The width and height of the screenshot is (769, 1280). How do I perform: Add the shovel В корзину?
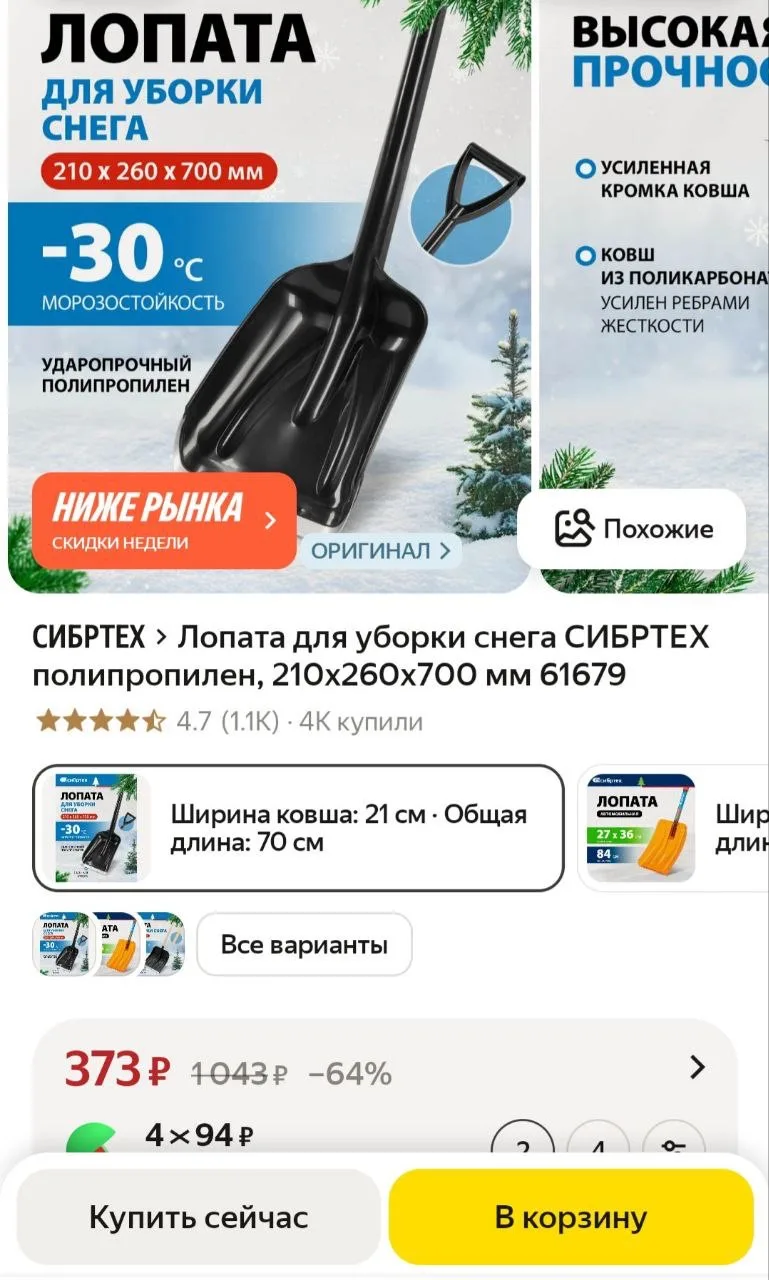tap(571, 1217)
